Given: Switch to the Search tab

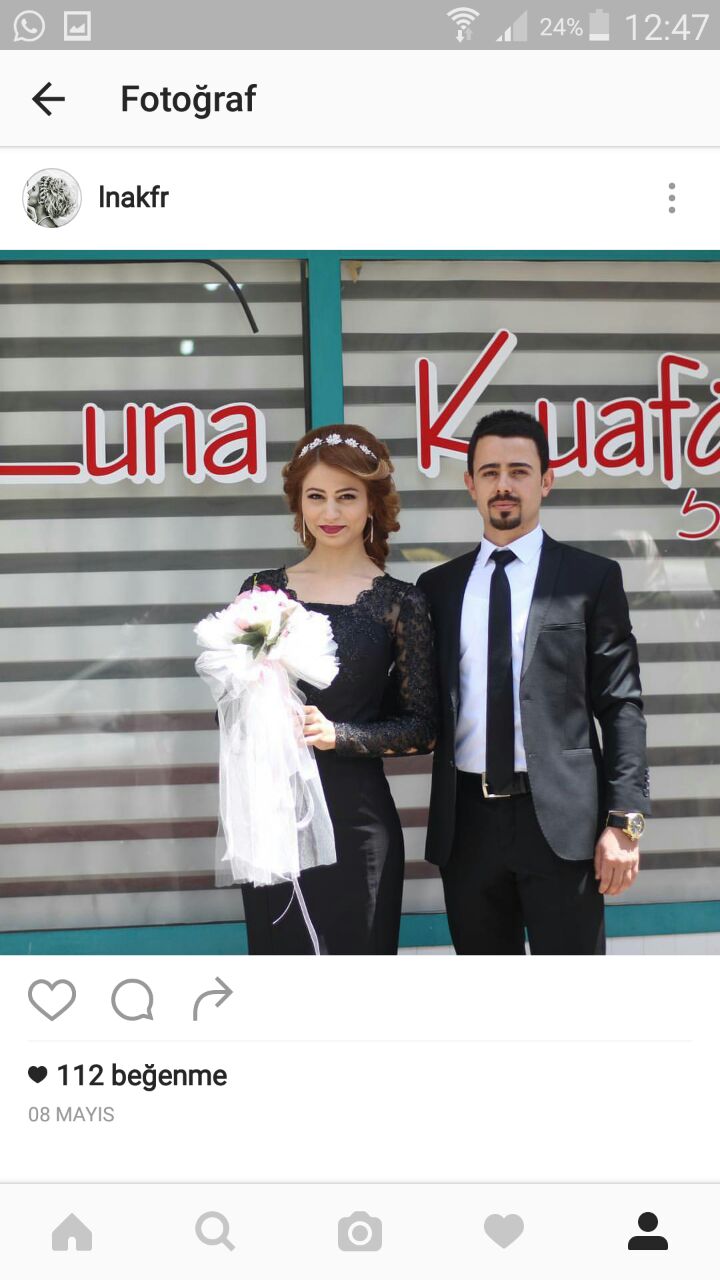Looking at the screenshot, I should pos(216,1232).
